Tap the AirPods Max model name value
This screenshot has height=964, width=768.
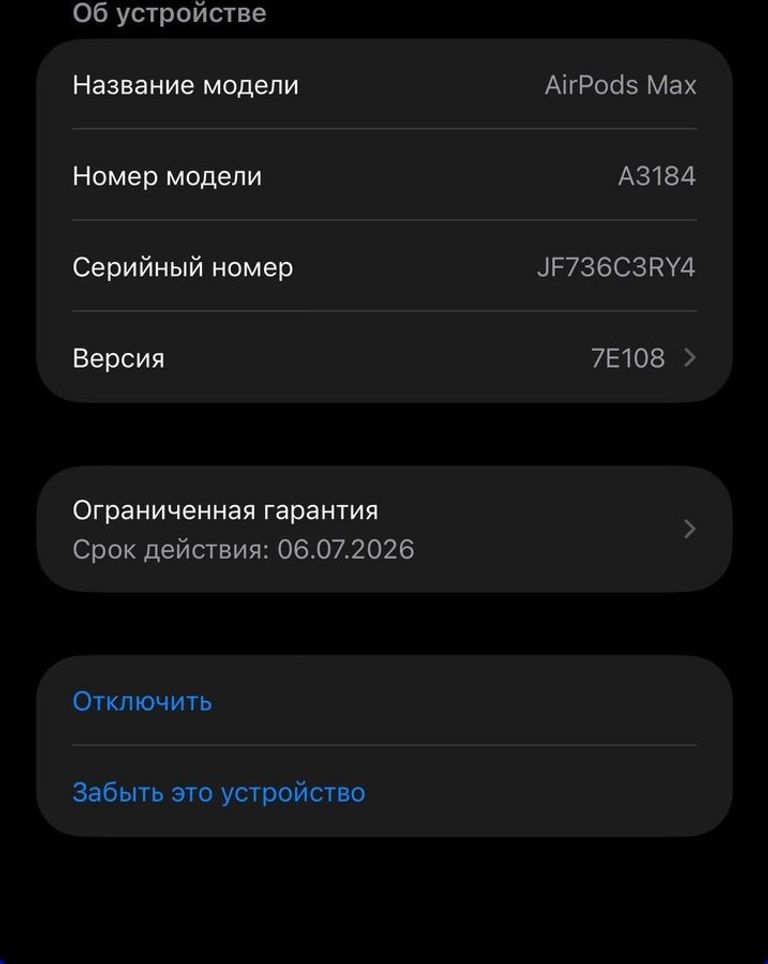click(621, 85)
